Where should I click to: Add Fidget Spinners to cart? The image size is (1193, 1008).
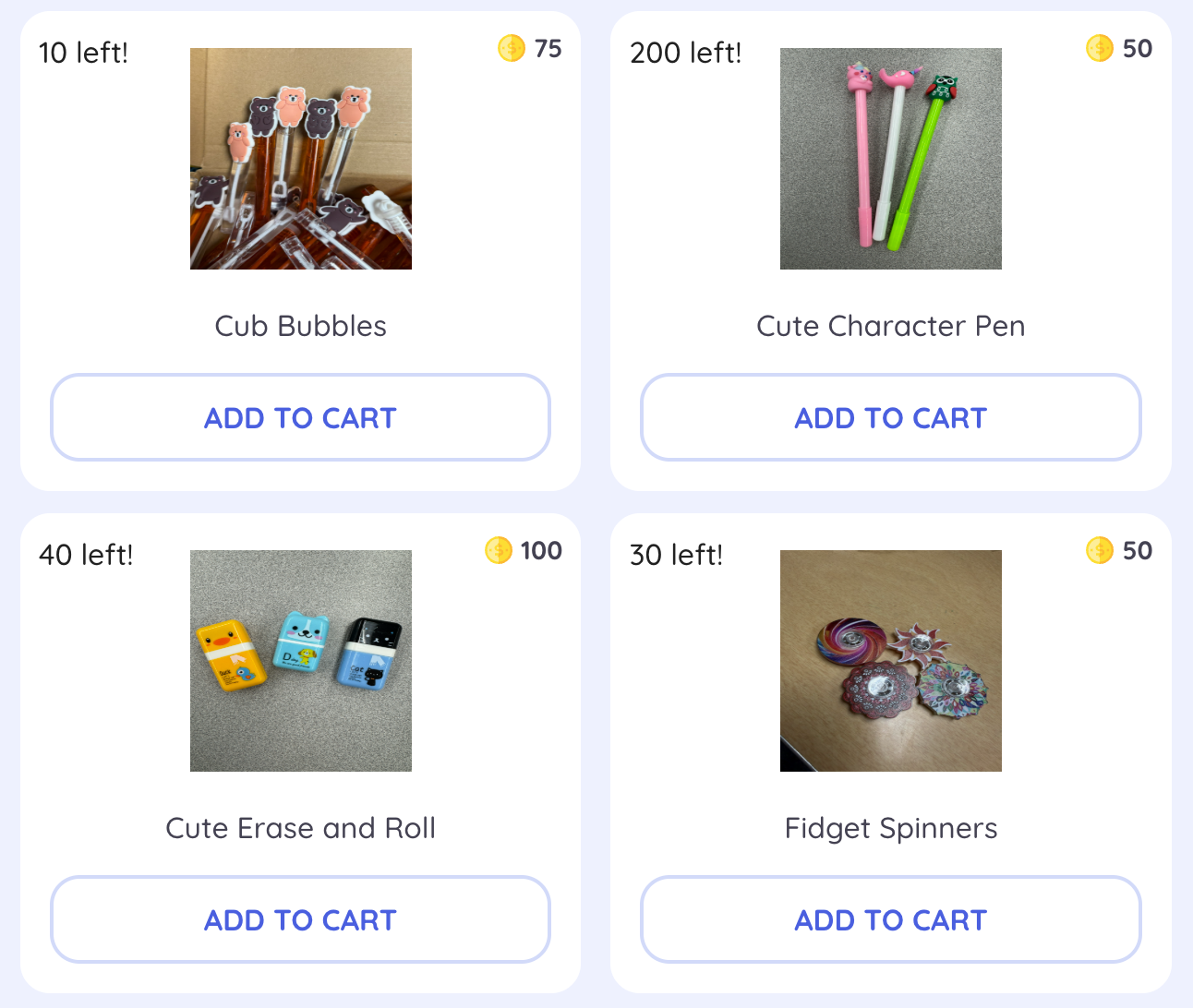point(890,919)
